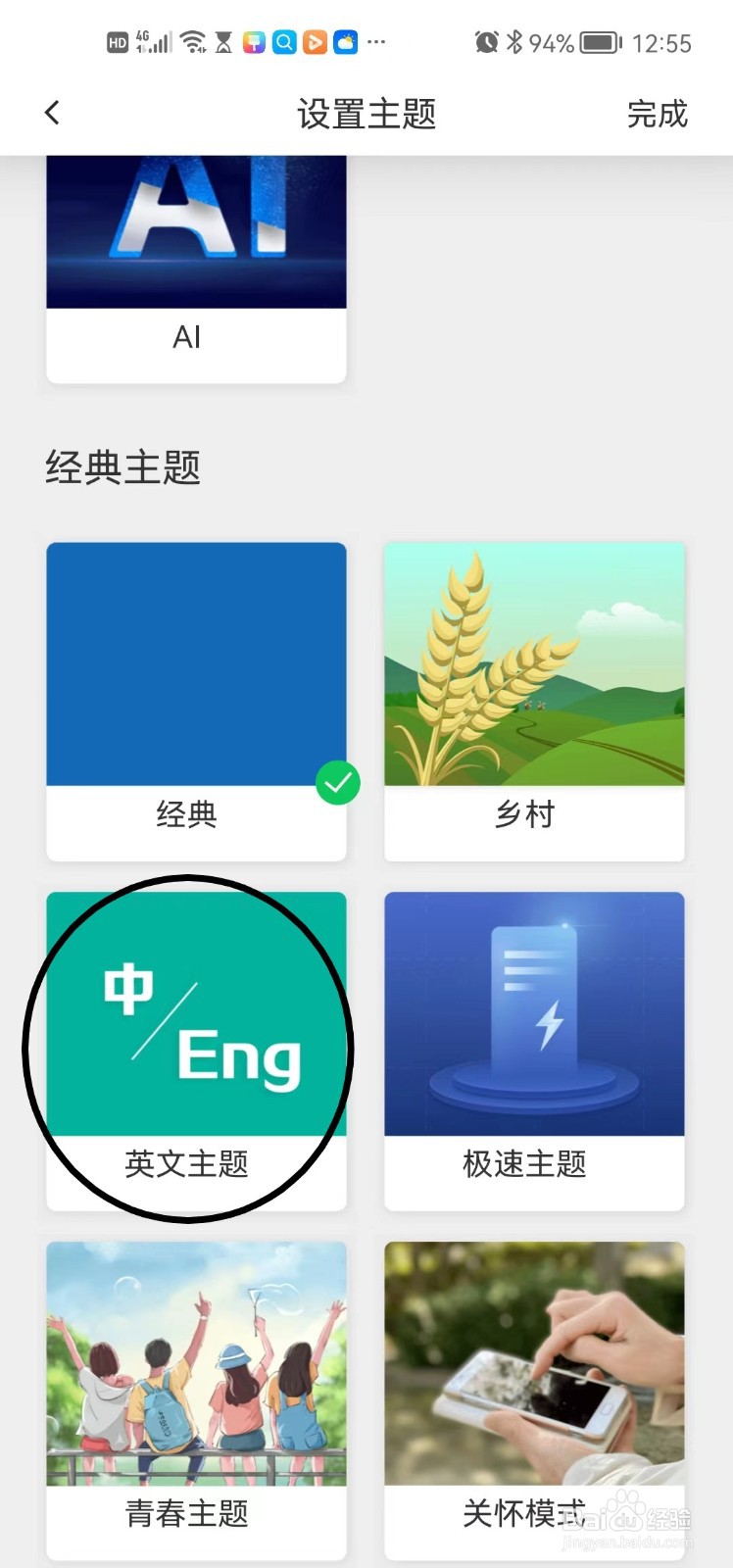The height and width of the screenshot is (1568, 733).
Task: Select the 乡村 countryside theme
Action: (x=534, y=666)
